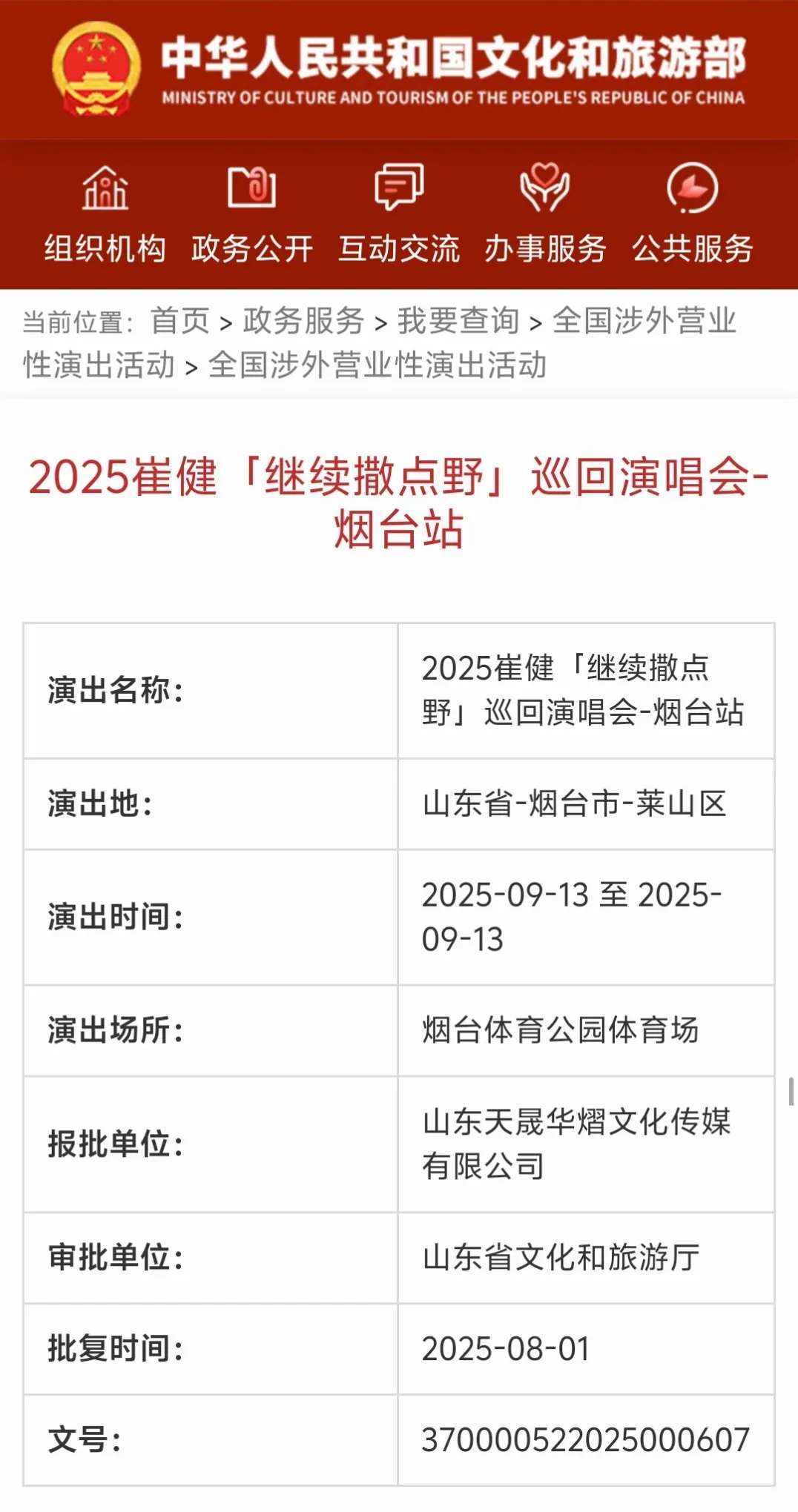
Task: Open the 组织机构 navigation section
Action: pos(105,214)
